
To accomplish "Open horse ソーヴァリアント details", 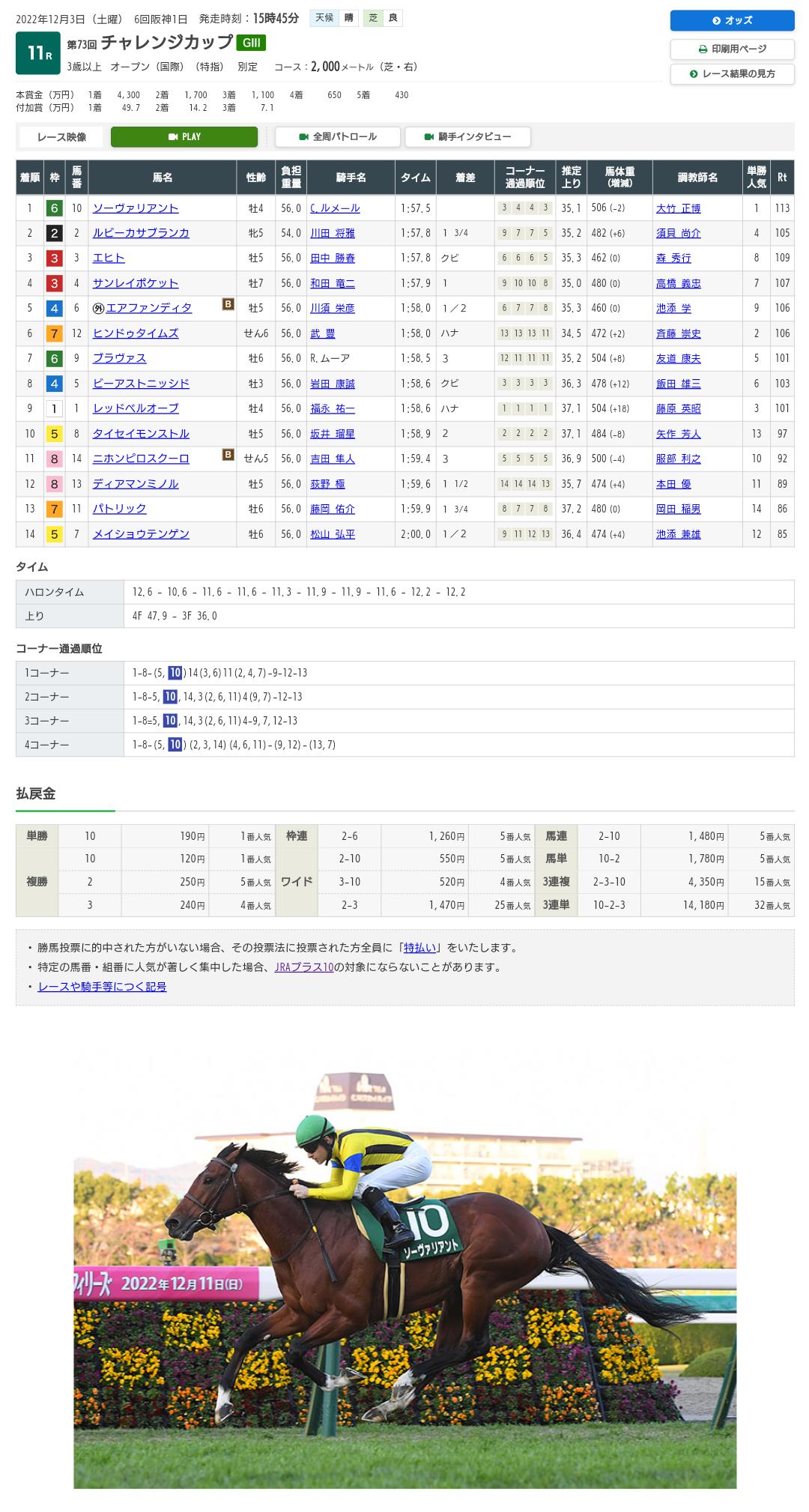I will click(x=136, y=208).
